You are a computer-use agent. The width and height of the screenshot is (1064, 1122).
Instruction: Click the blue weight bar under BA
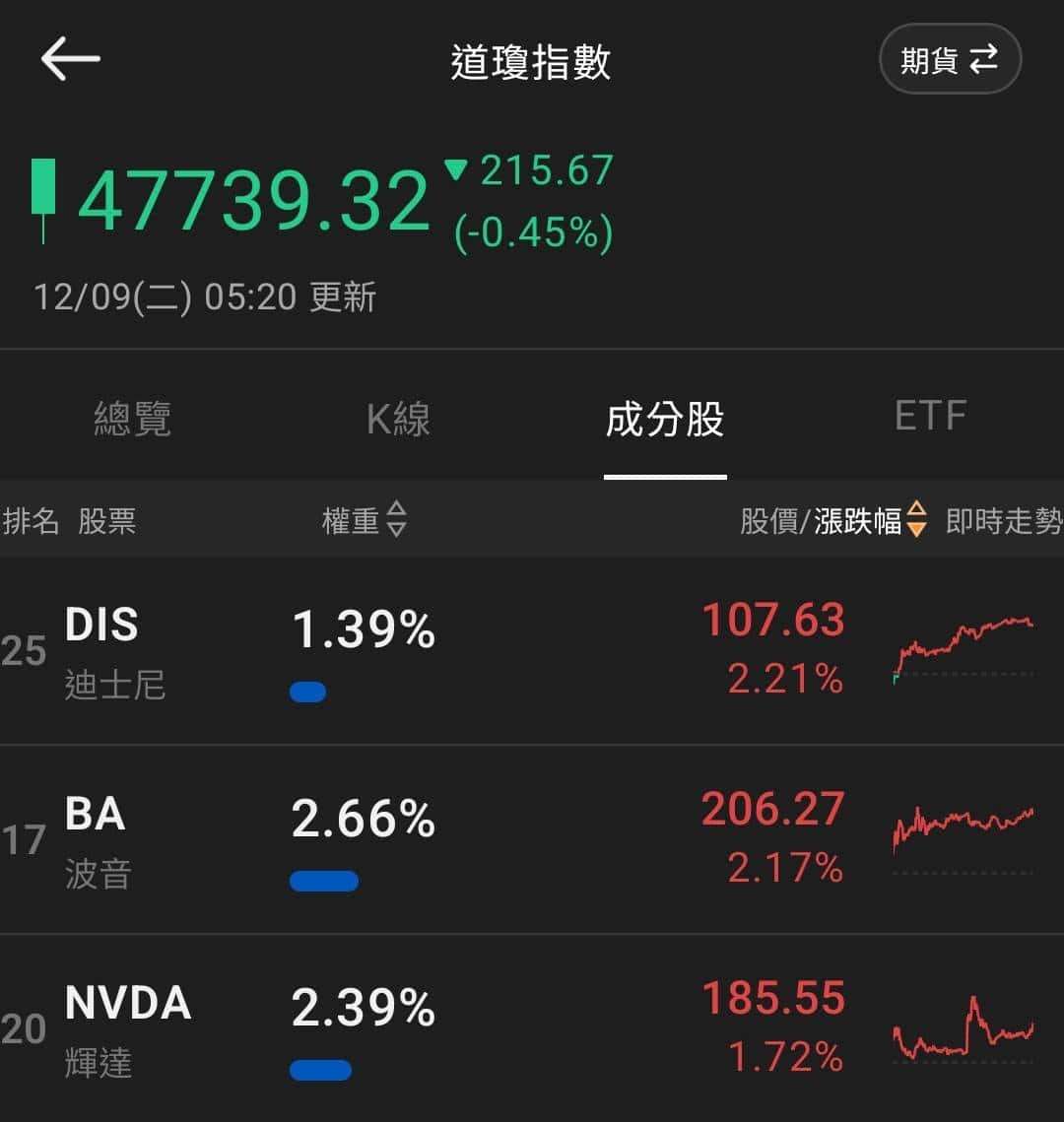[x=325, y=882]
